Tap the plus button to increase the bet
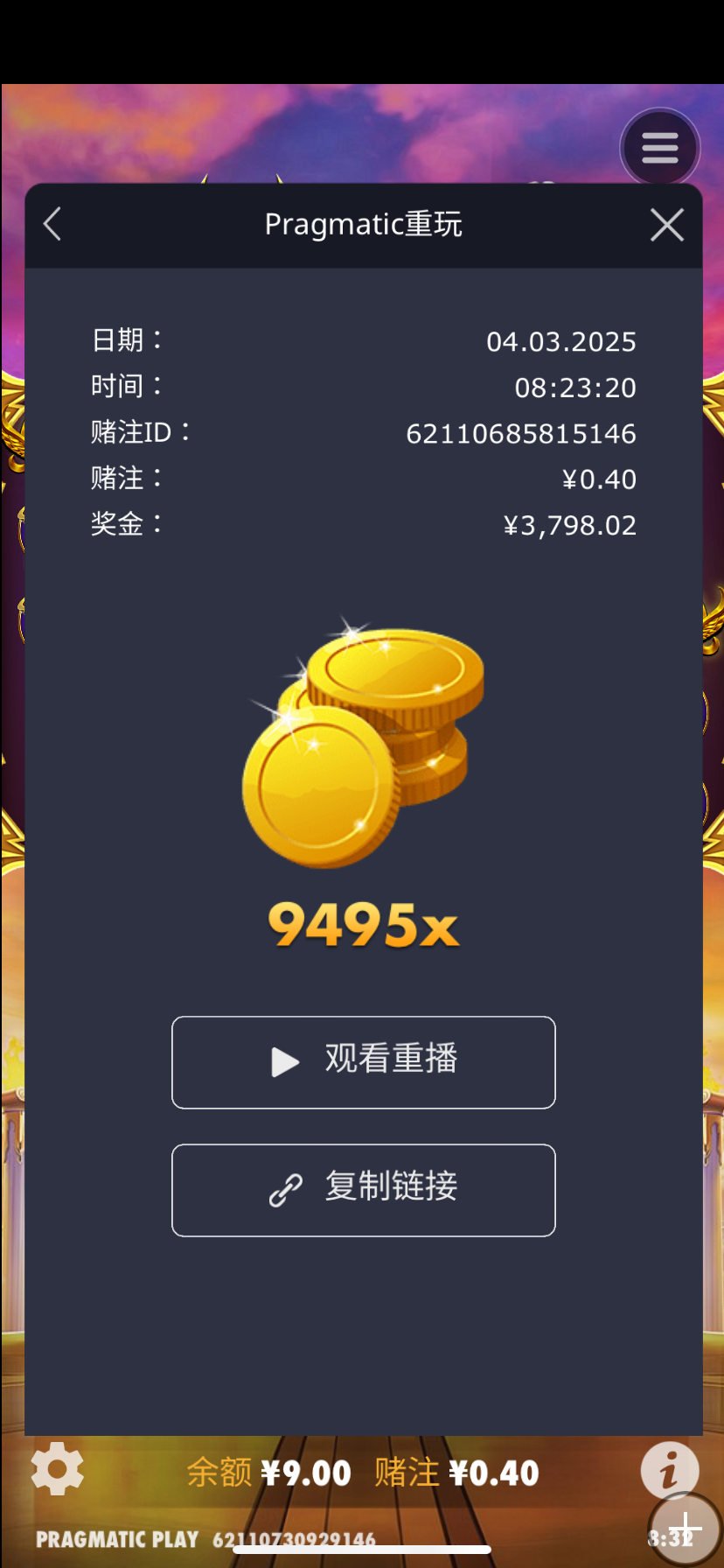 (686, 1528)
